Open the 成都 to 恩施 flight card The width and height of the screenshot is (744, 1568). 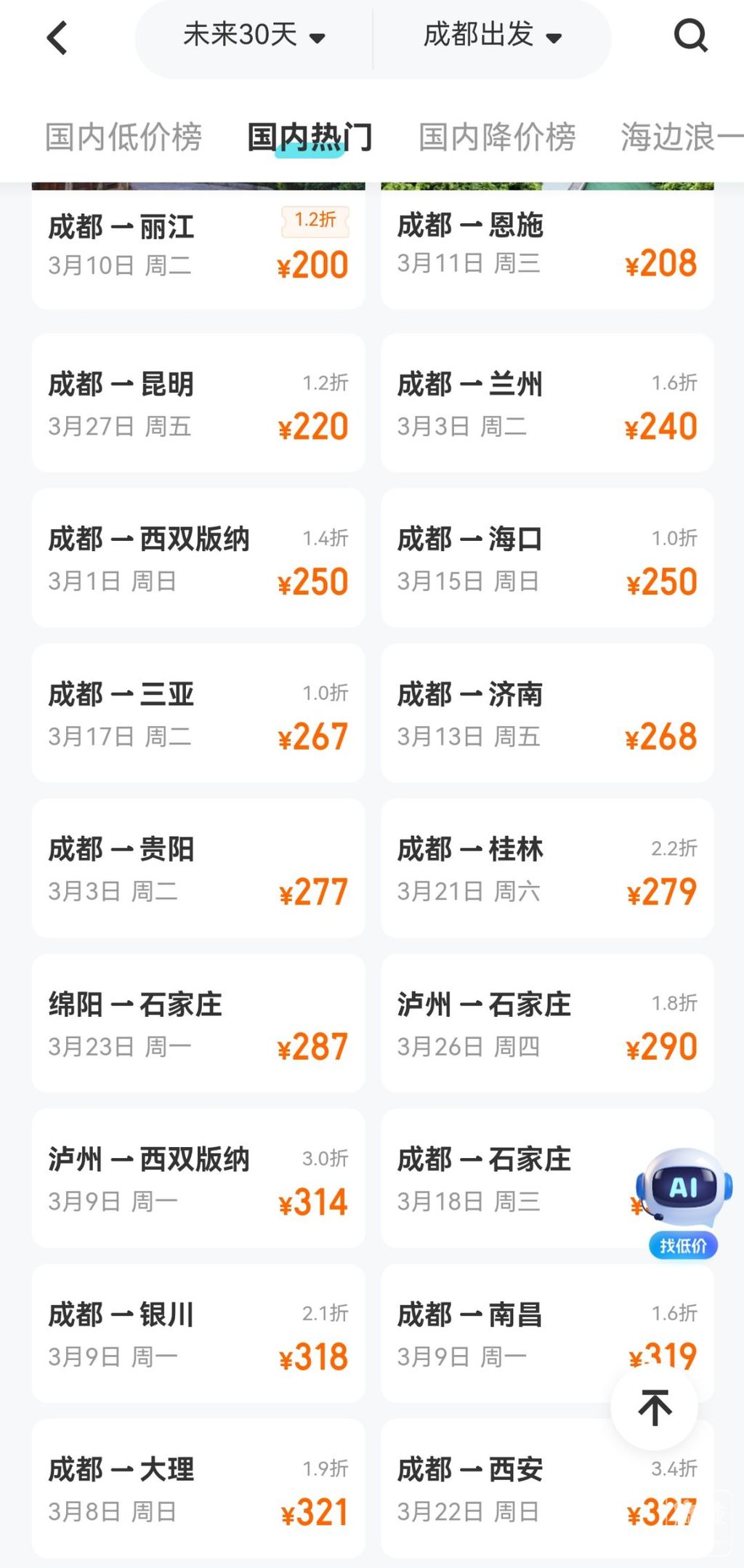546,247
